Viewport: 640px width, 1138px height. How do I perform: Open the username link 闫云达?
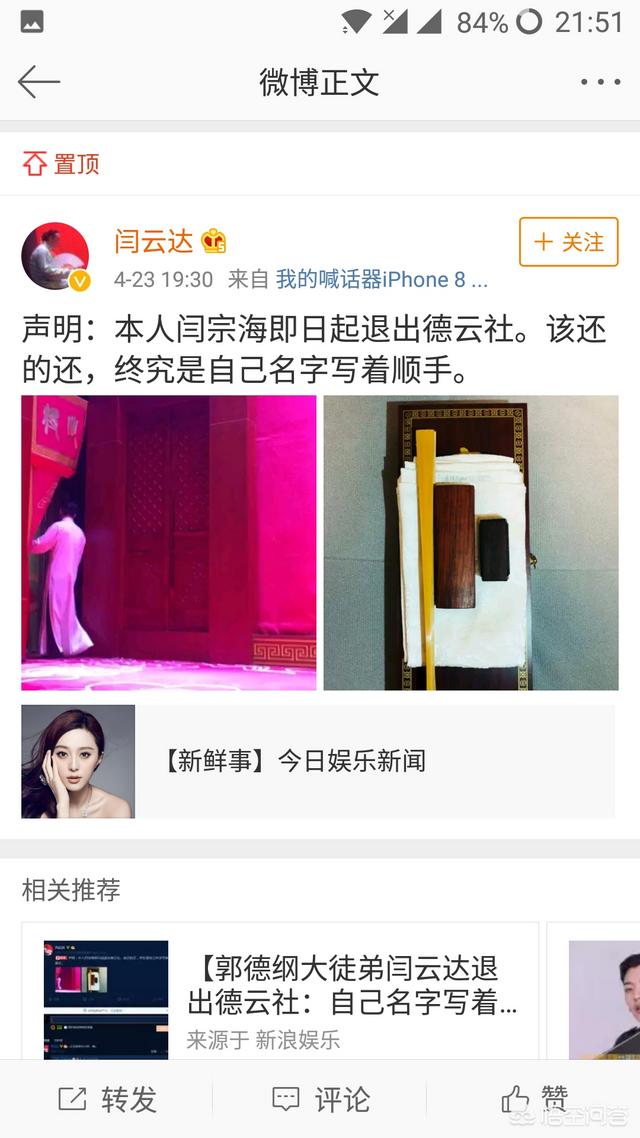click(154, 241)
